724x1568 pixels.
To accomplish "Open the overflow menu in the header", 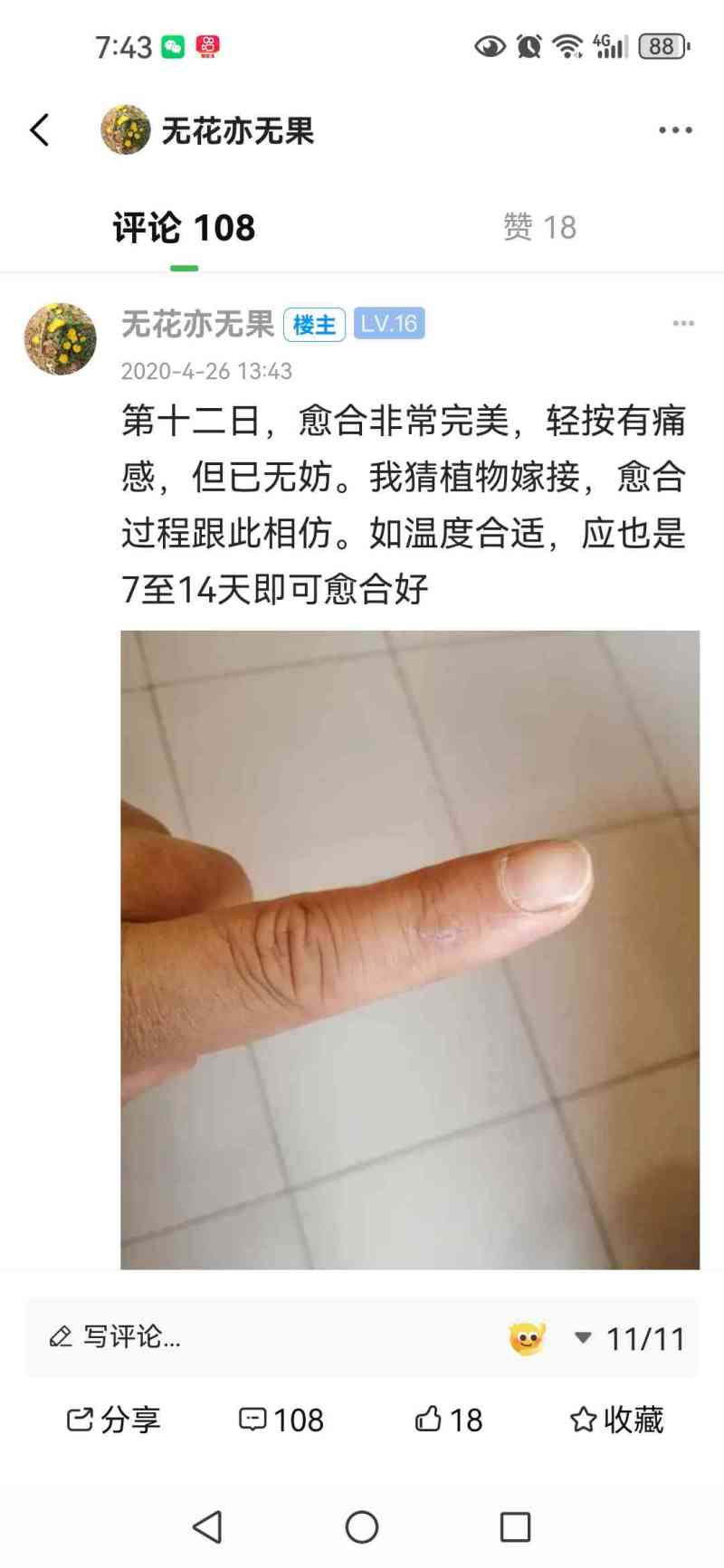I will (x=675, y=130).
